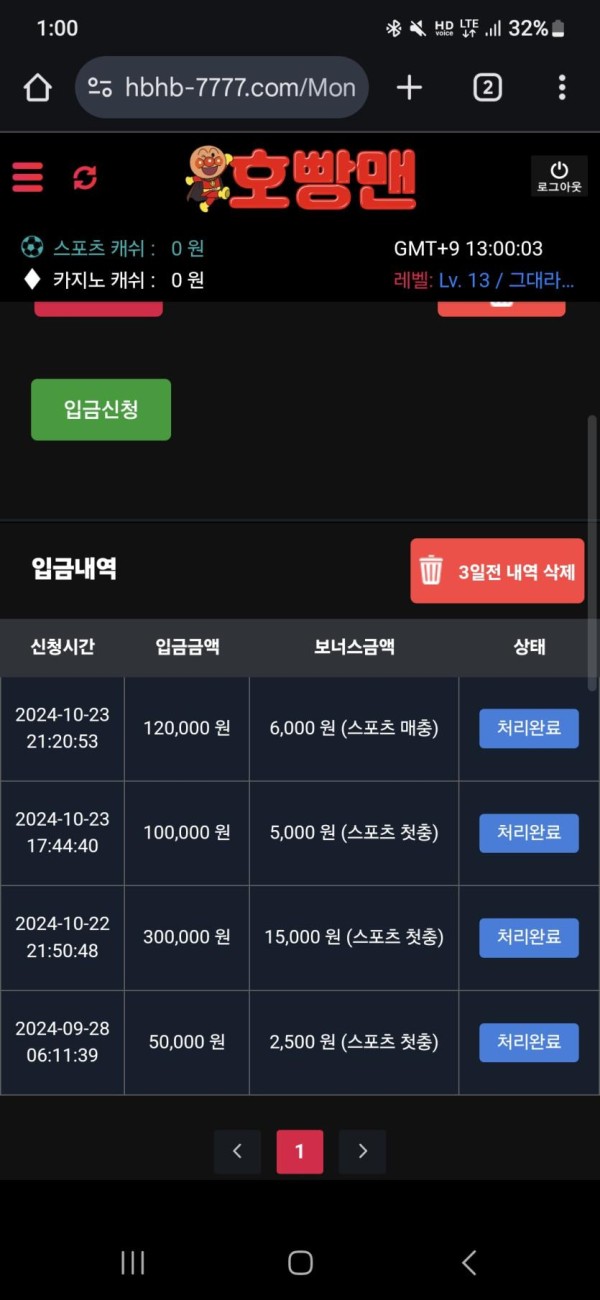
Task: Tap 처리완료 for the 300,000 원 deposit
Action: [529, 937]
